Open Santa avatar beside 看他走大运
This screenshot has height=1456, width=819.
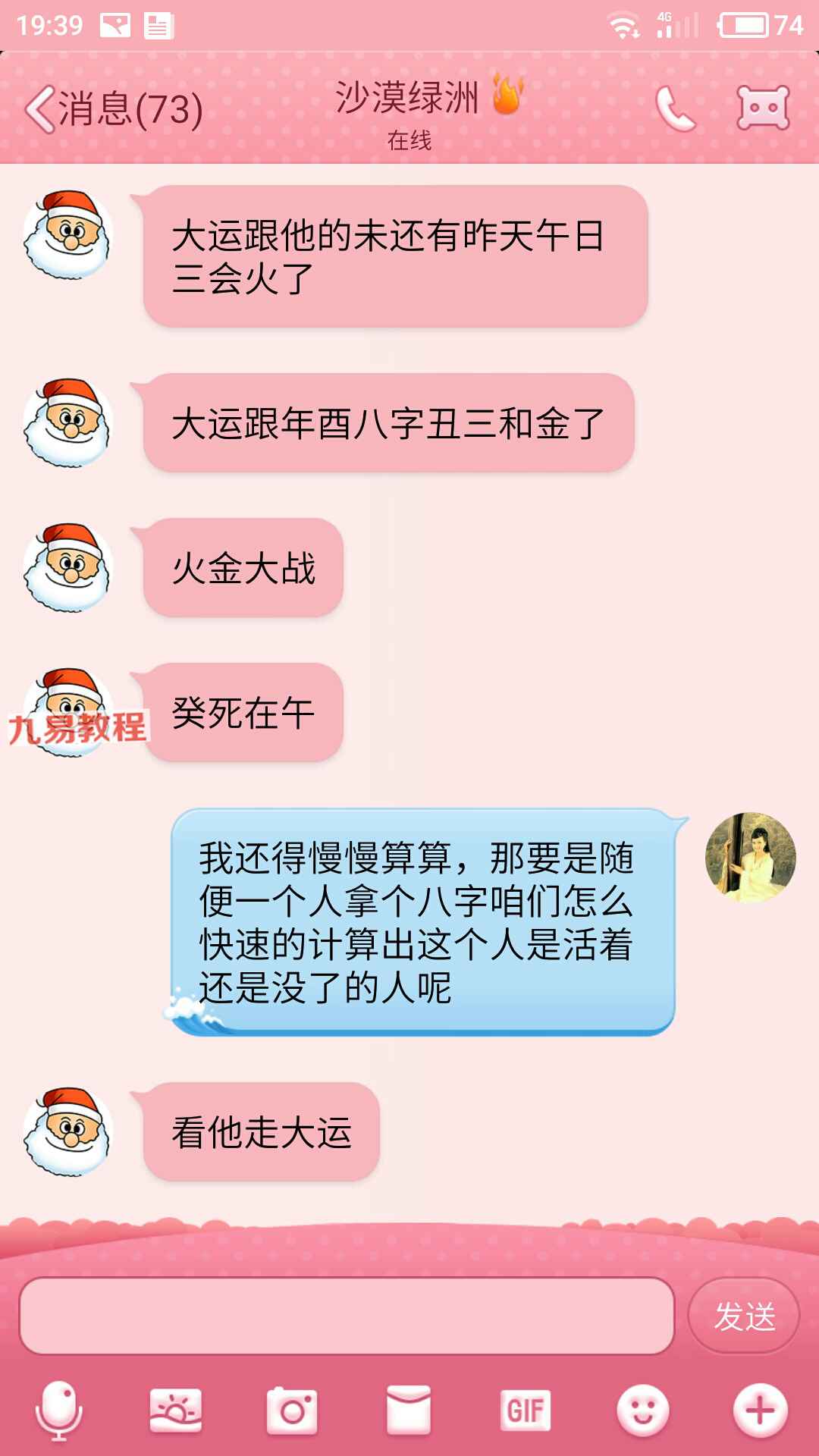[x=68, y=1131]
